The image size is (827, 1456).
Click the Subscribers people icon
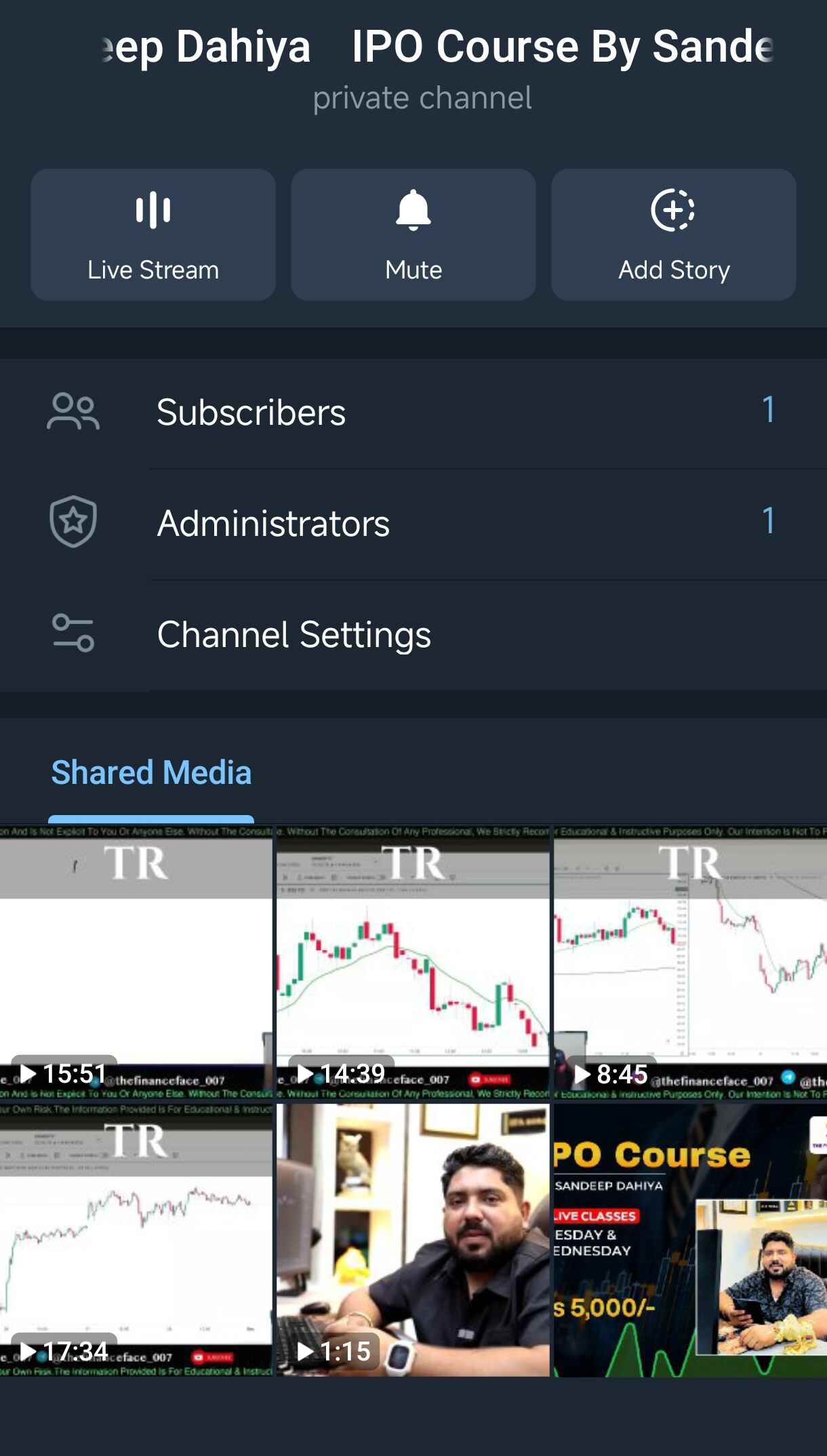(73, 410)
